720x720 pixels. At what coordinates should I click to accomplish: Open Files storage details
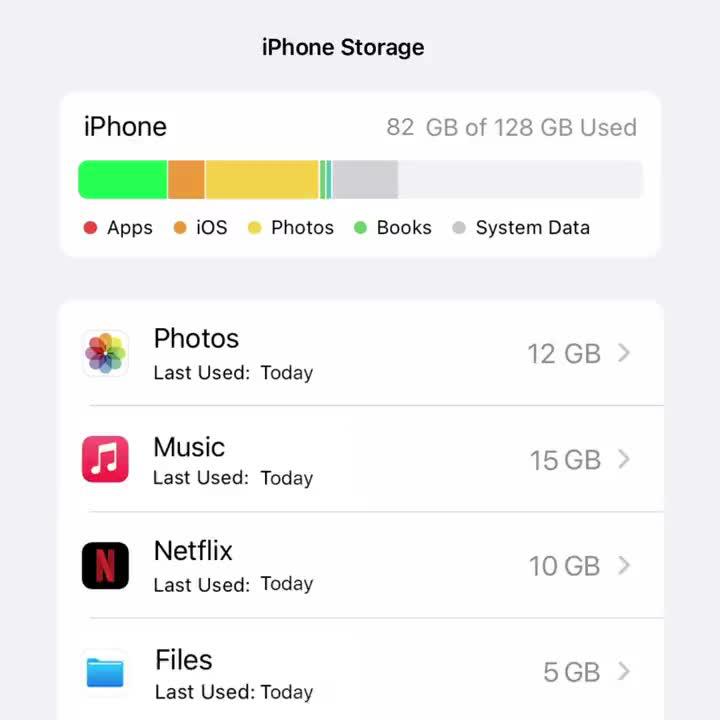coord(360,672)
